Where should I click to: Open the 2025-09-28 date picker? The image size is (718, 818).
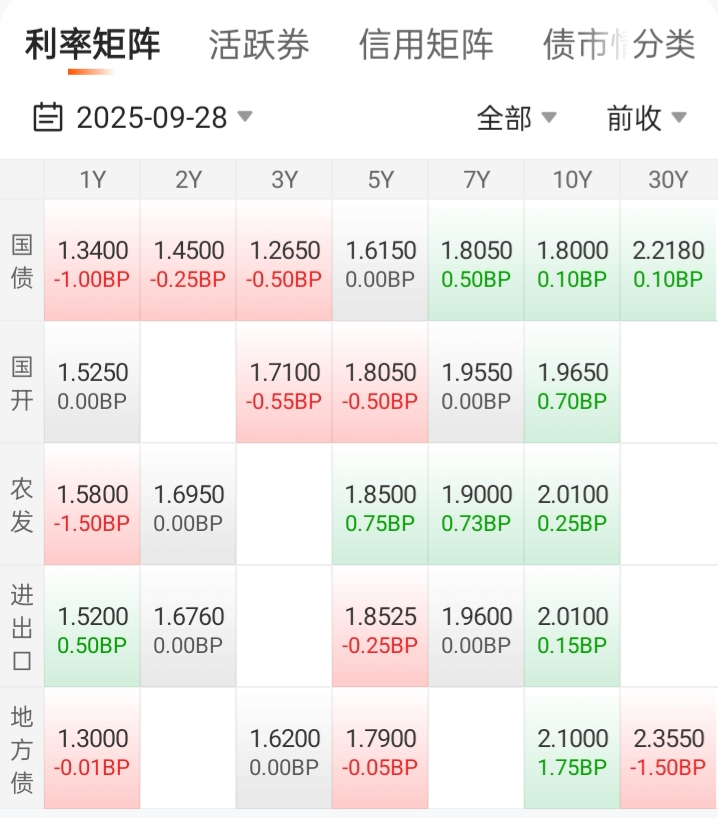pos(143,117)
